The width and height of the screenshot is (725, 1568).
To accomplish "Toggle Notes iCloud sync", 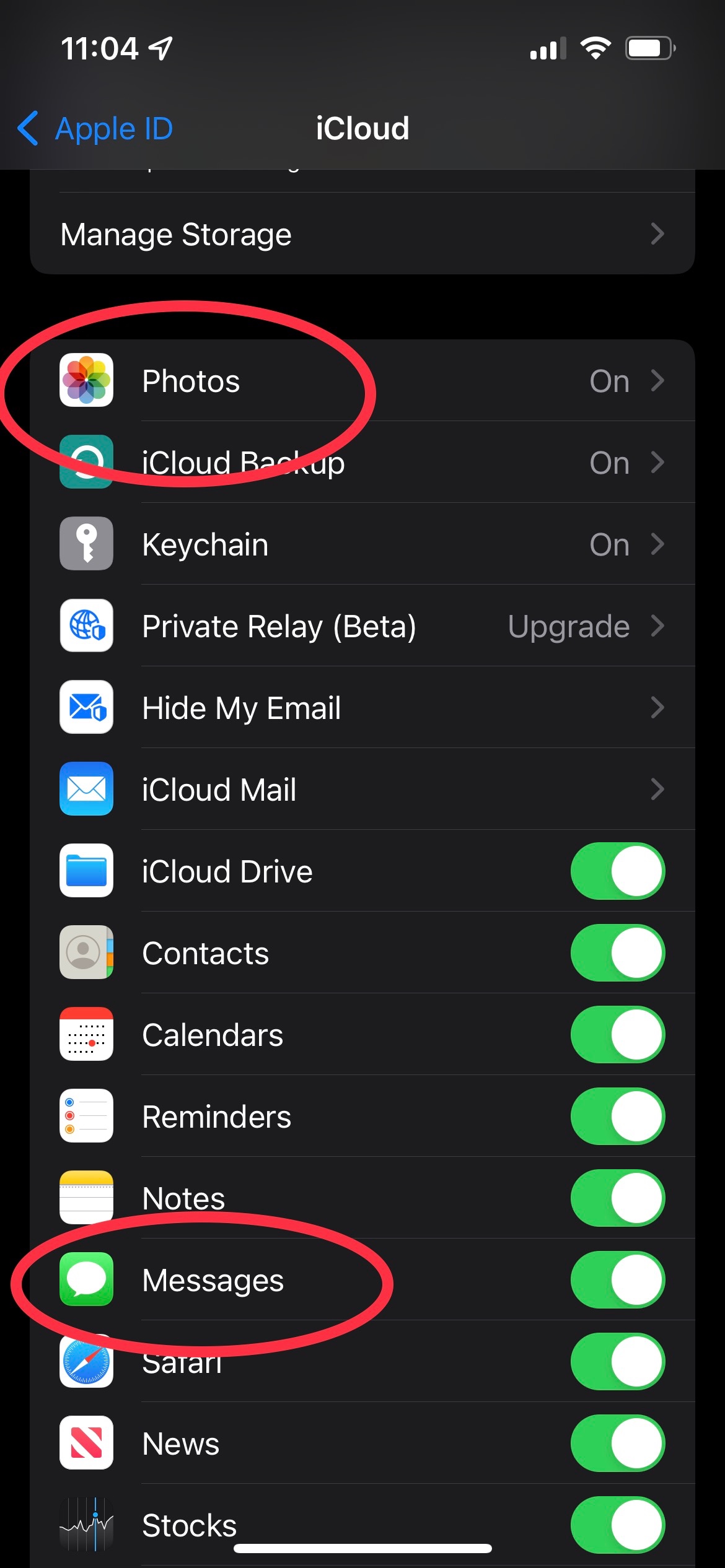I will pyautogui.click(x=618, y=1198).
